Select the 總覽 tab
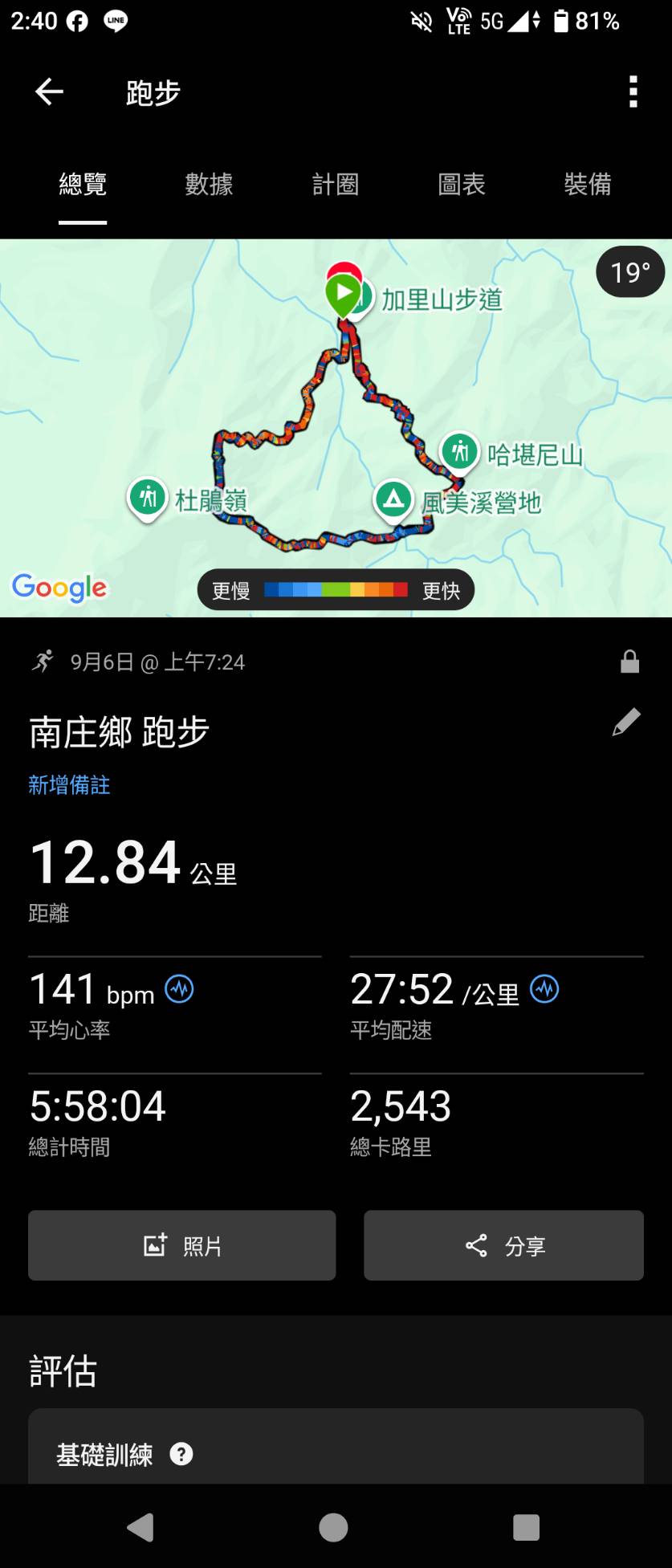 pyautogui.click(x=83, y=185)
